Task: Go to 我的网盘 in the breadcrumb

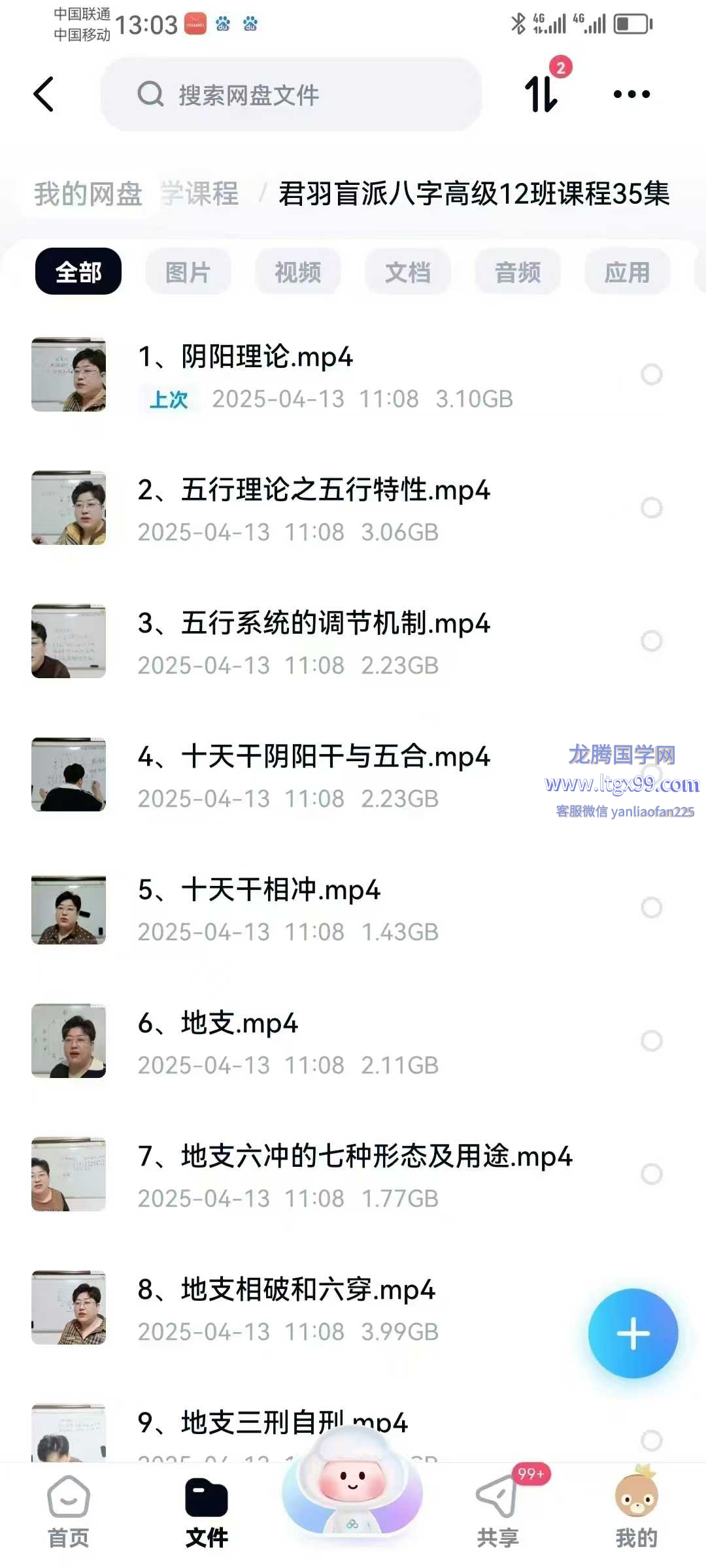Action: point(88,194)
